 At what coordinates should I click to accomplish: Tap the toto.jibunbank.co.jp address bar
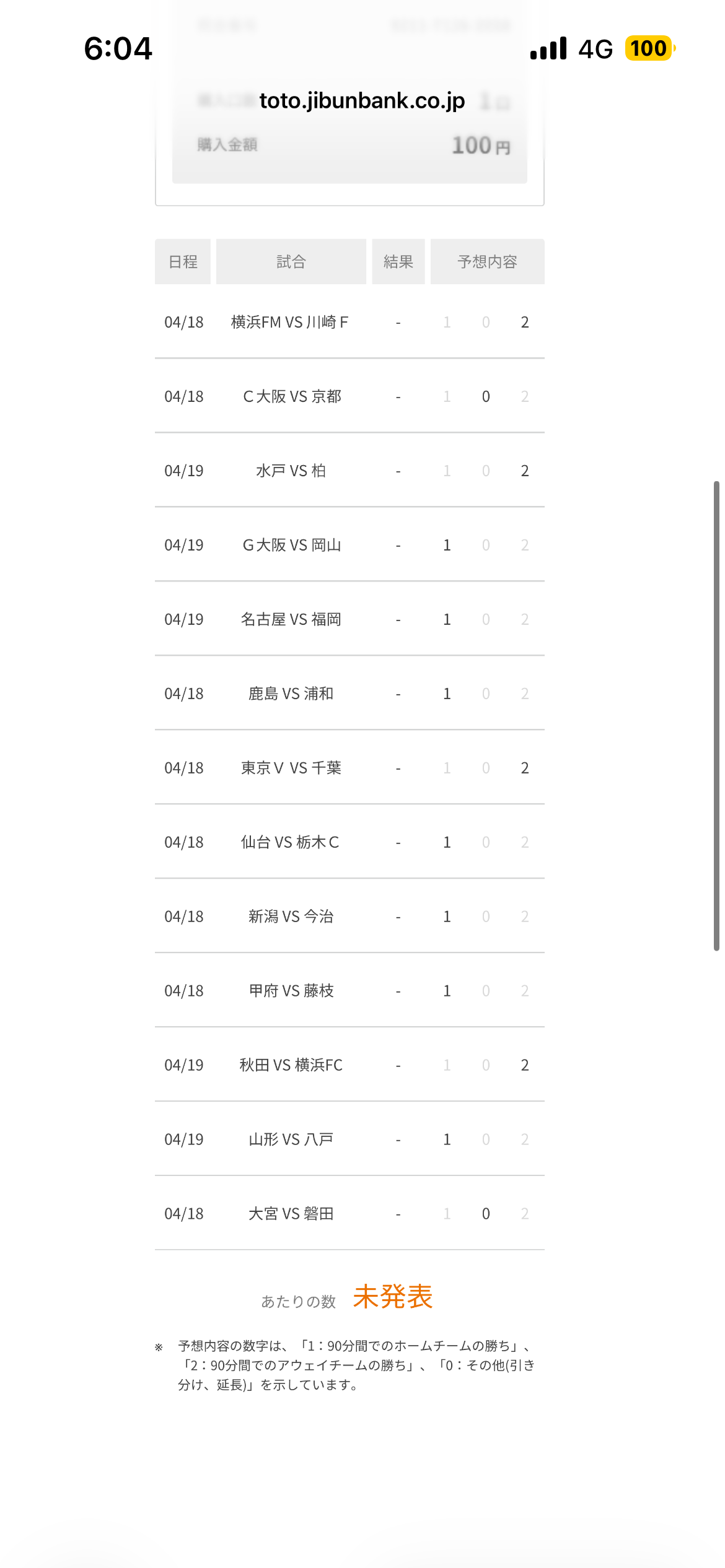pos(362,100)
